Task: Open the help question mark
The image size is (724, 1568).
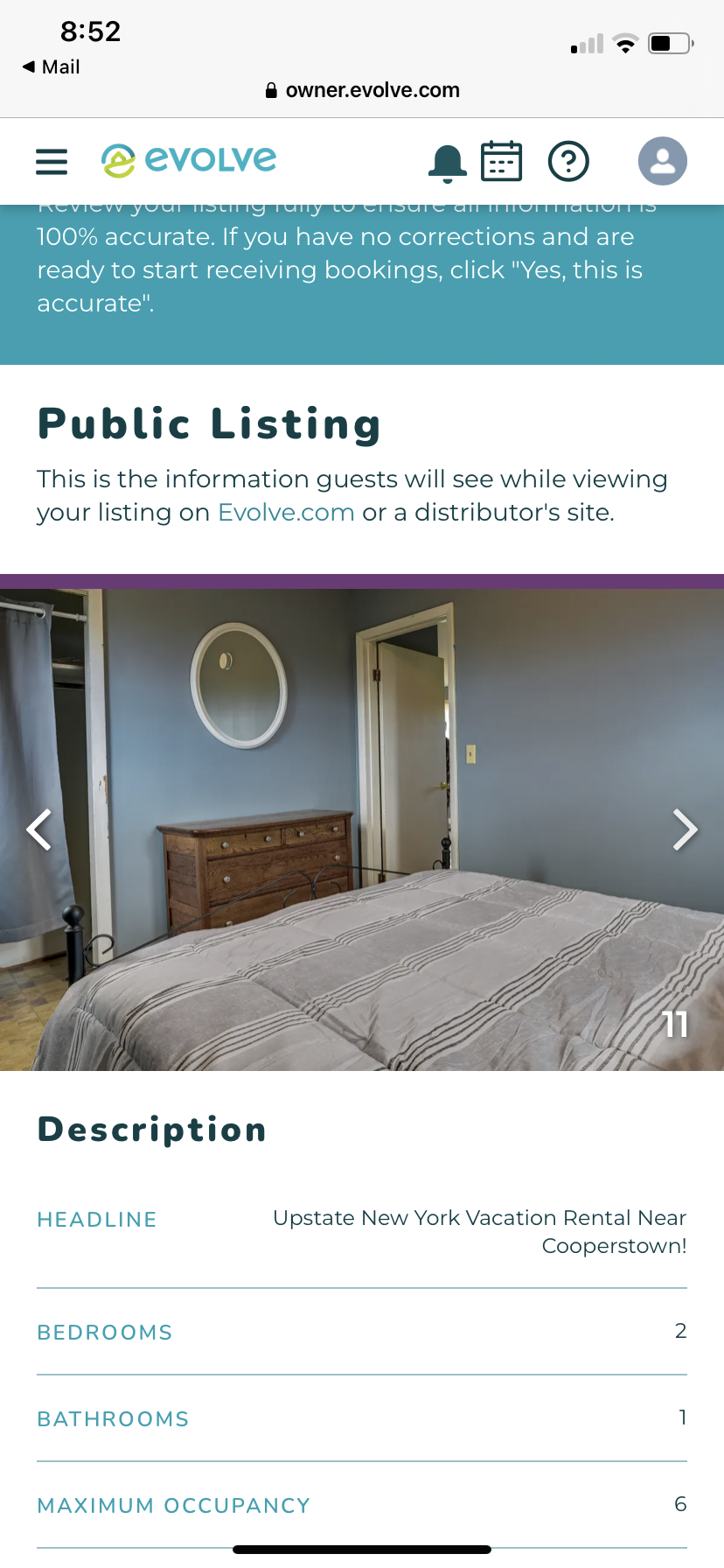Action: (x=568, y=161)
